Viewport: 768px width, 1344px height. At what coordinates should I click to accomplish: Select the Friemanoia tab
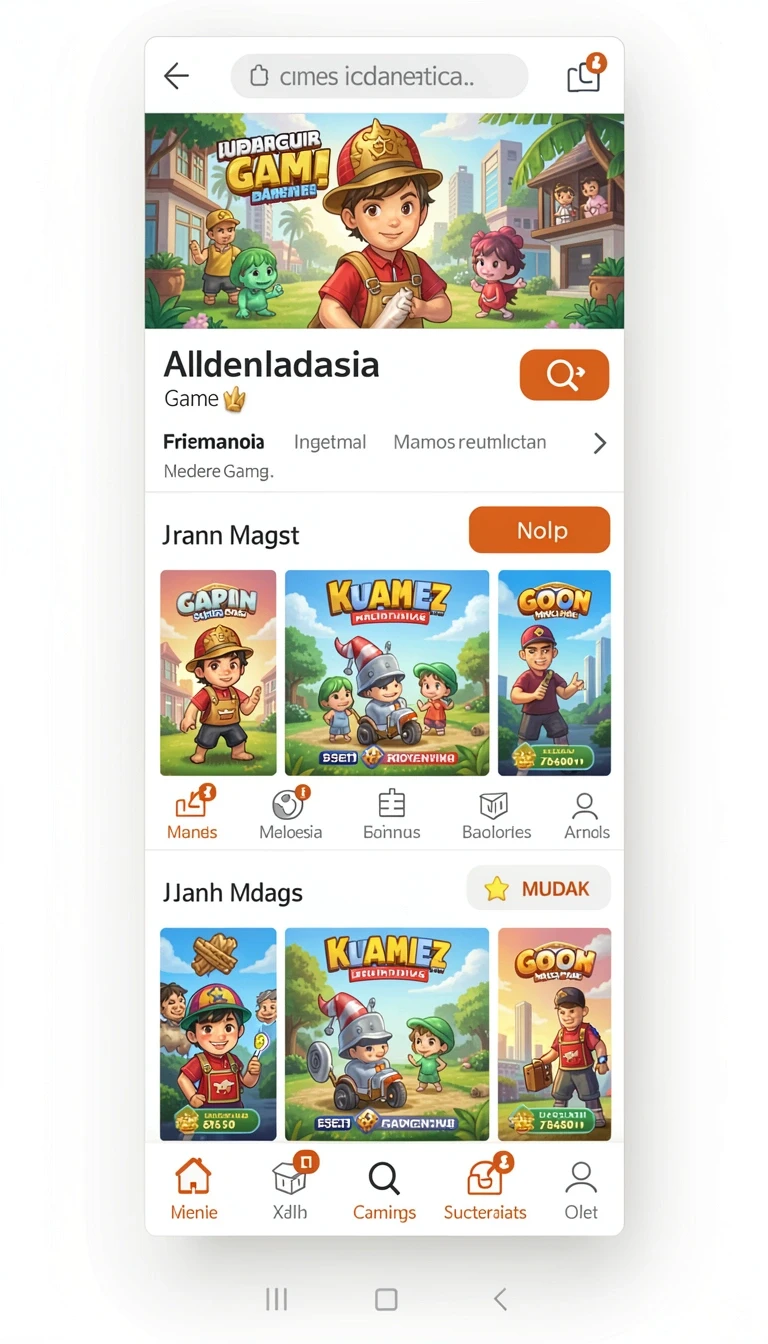point(214,442)
